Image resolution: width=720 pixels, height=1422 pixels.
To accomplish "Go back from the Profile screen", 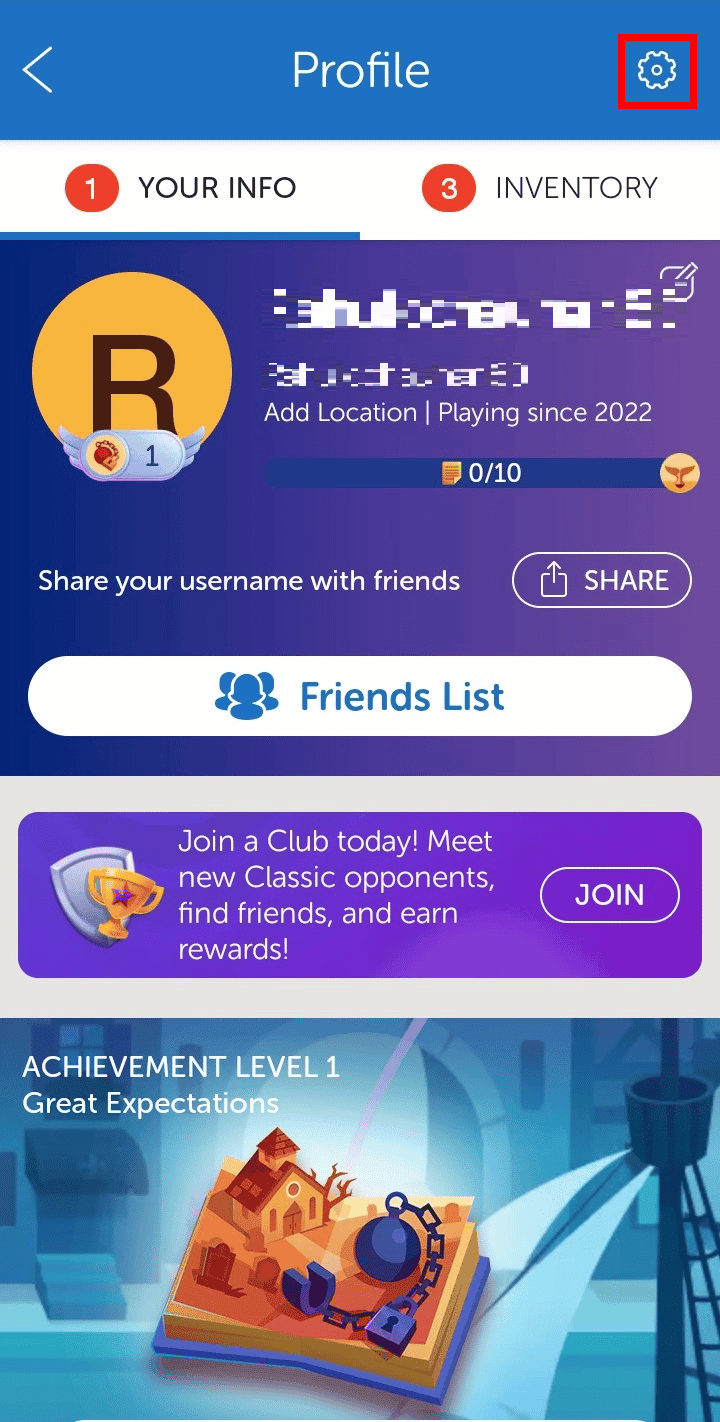I will tap(38, 71).
